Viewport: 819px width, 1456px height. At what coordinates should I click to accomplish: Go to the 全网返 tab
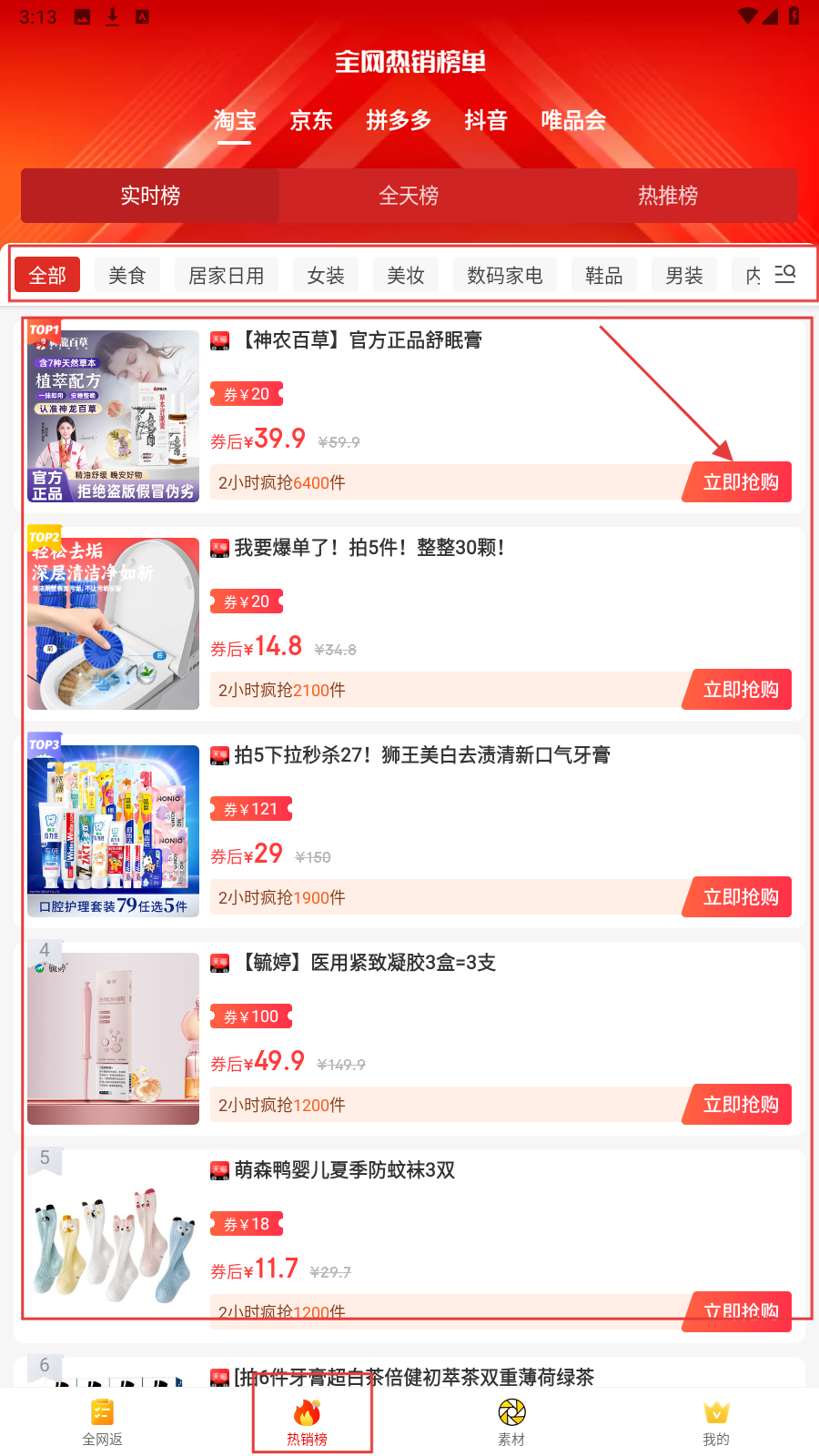pyautogui.click(x=102, y=1421)
